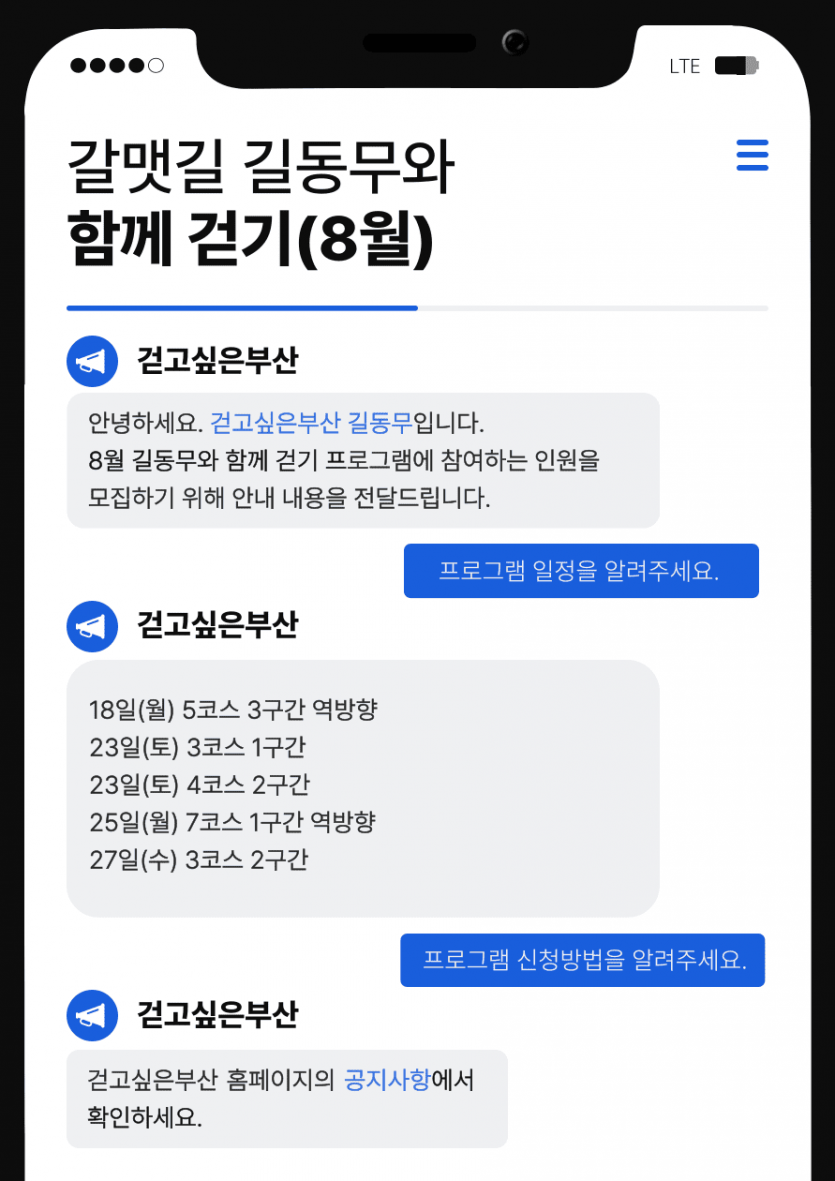This screenshot has width=835, height=1181.
Task: Select the second 걷고싶은부산 megaphone avatar
Action: pyautogui.click(x=91, y=626)
